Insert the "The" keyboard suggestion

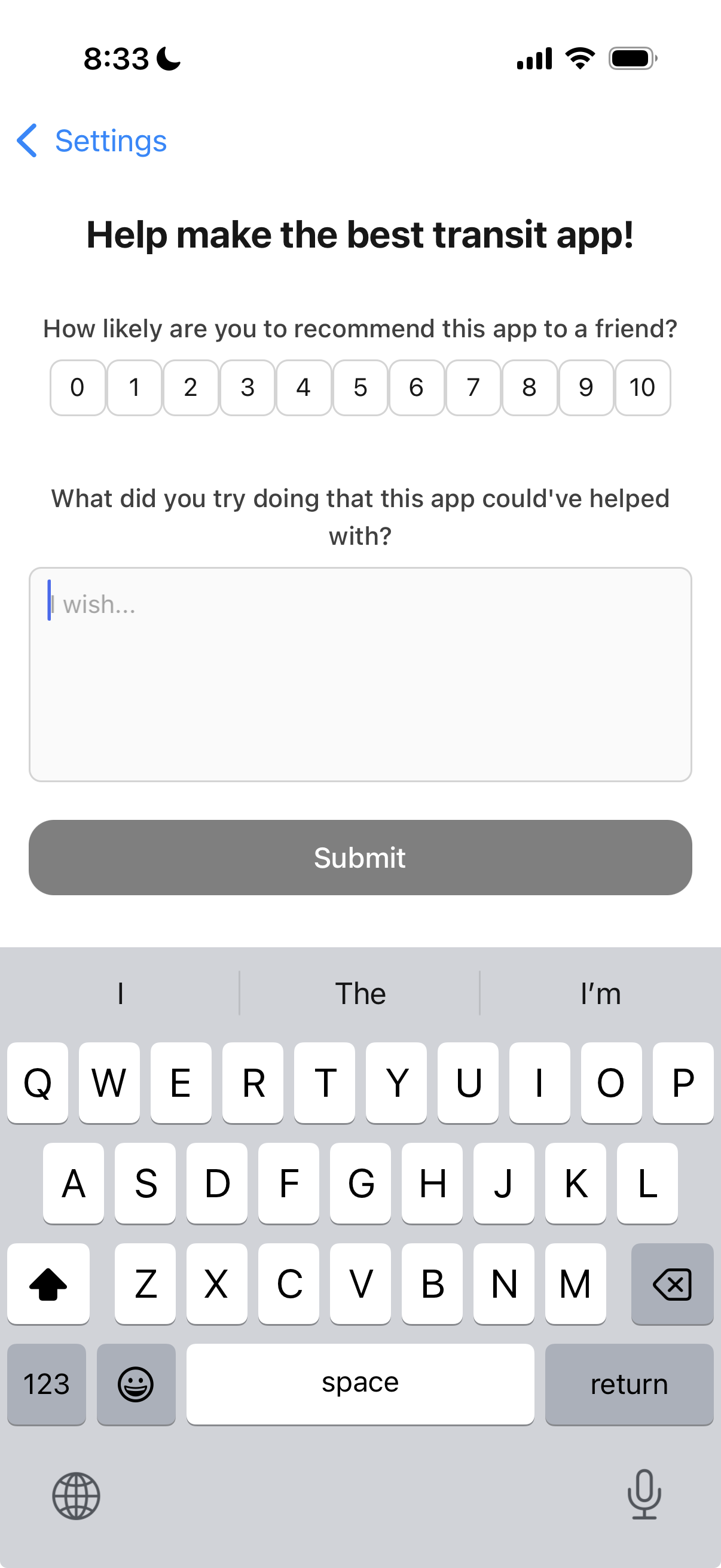(360, 993)
